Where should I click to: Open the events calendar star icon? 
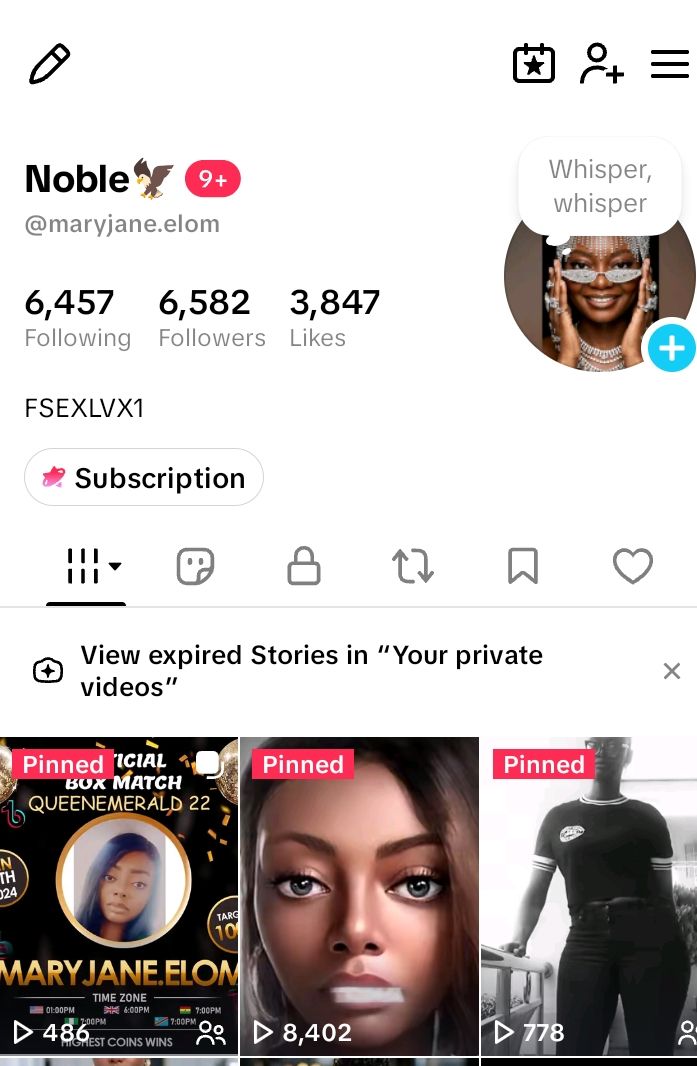(x=533, y=64)
